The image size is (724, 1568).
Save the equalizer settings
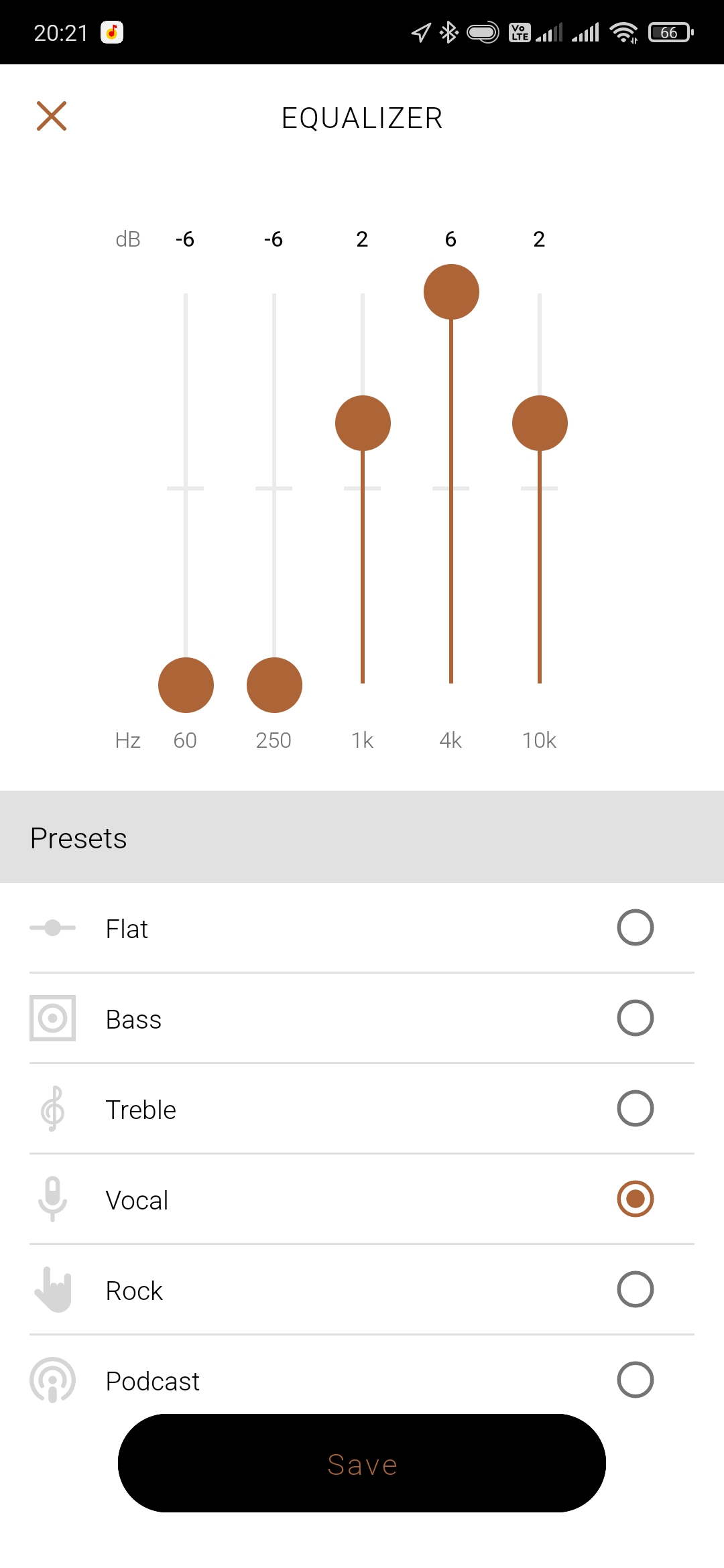(362, 1463)
